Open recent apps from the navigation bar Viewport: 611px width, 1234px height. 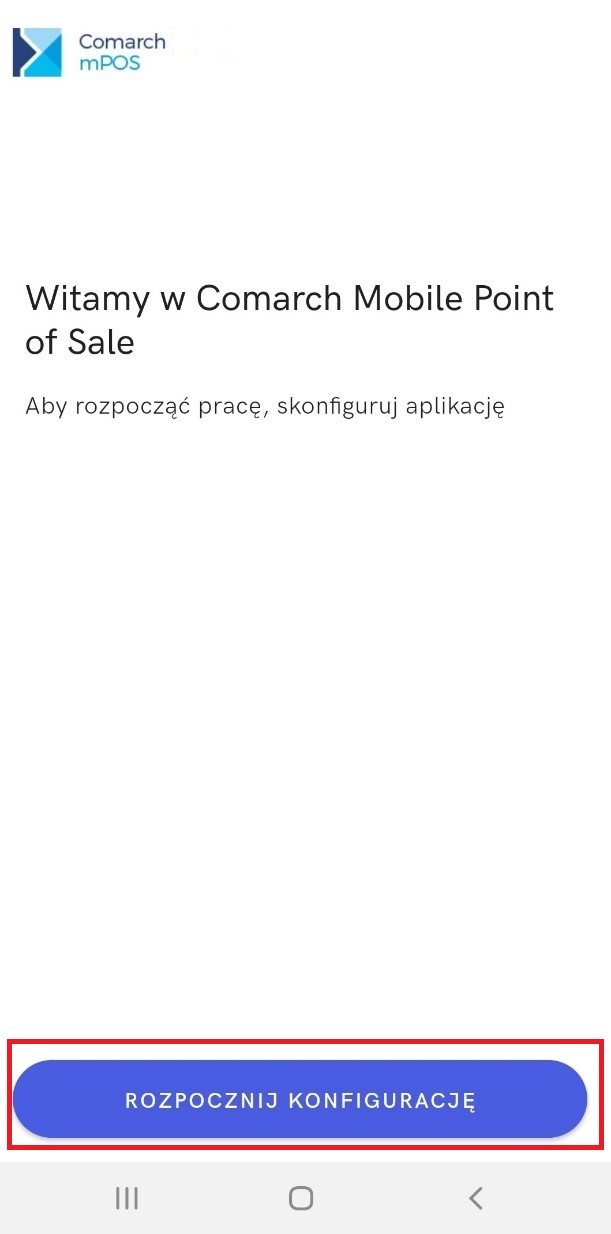click(x=127, y=1198)
